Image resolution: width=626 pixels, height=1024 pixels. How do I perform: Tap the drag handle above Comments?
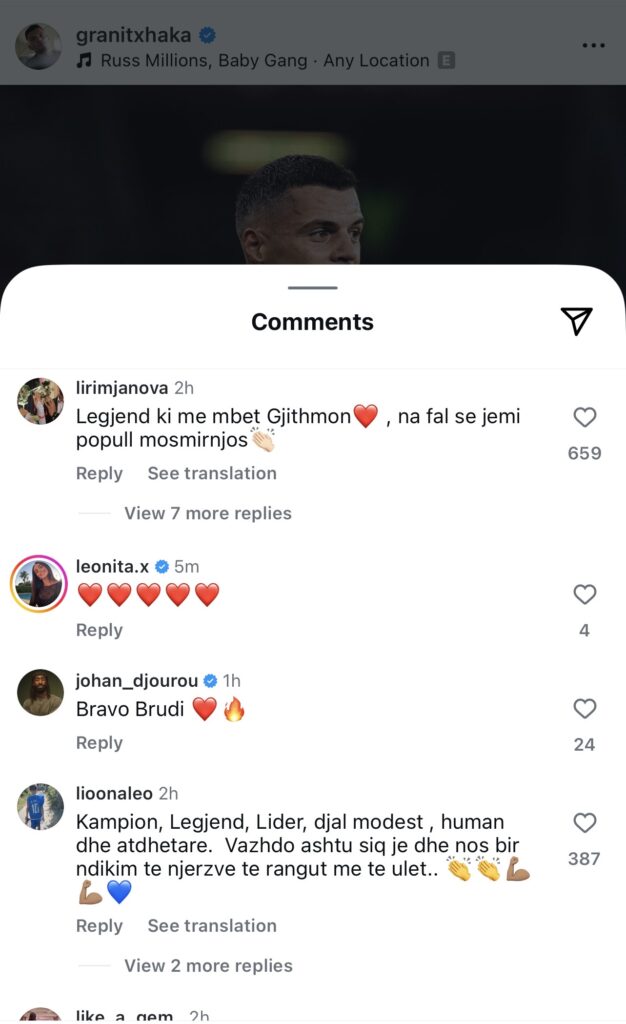click(312, 288)
